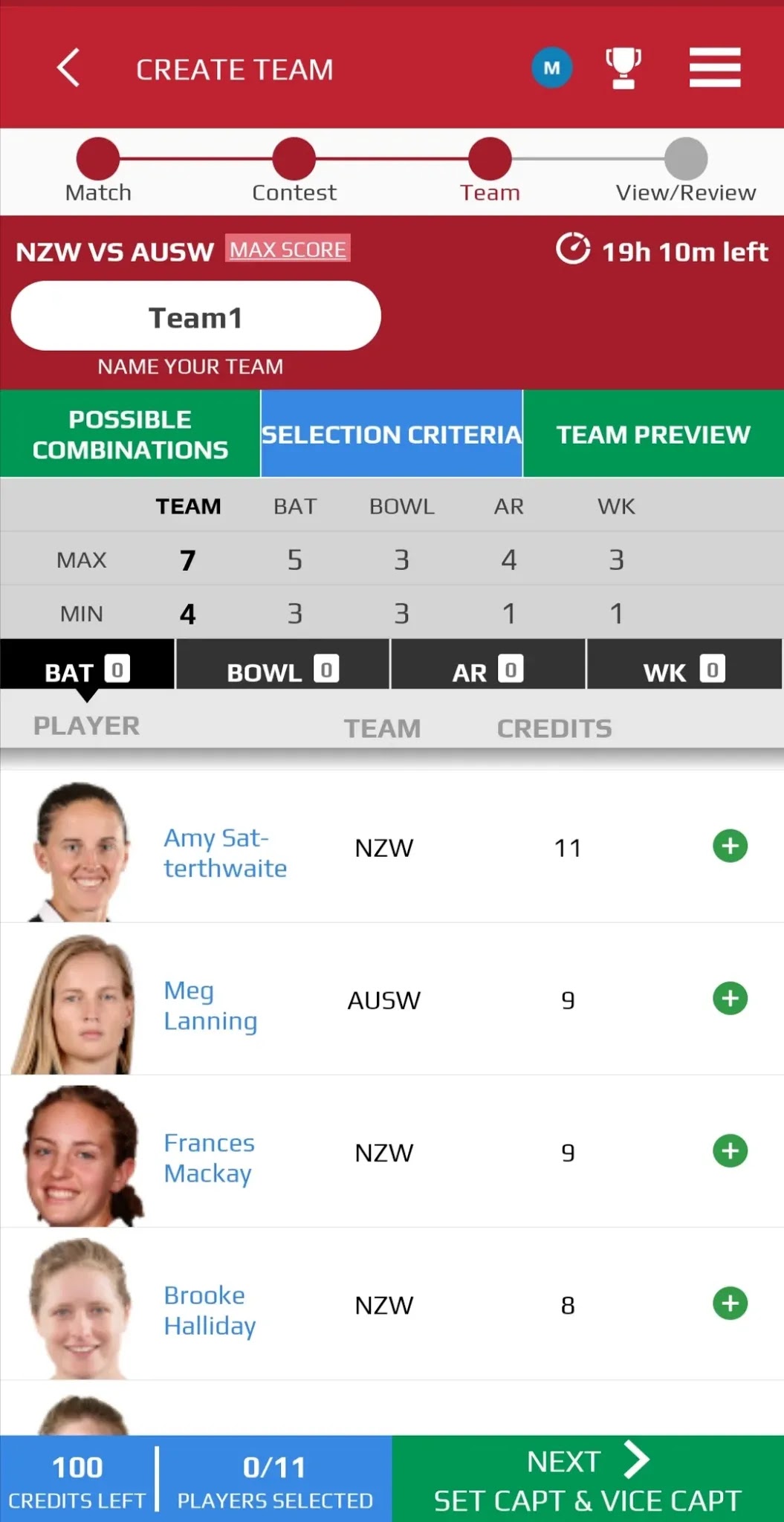This screenshot has height=1522, width=784.
Task: Add Brooke Halliday to the team
Action: click(730, 1303)
